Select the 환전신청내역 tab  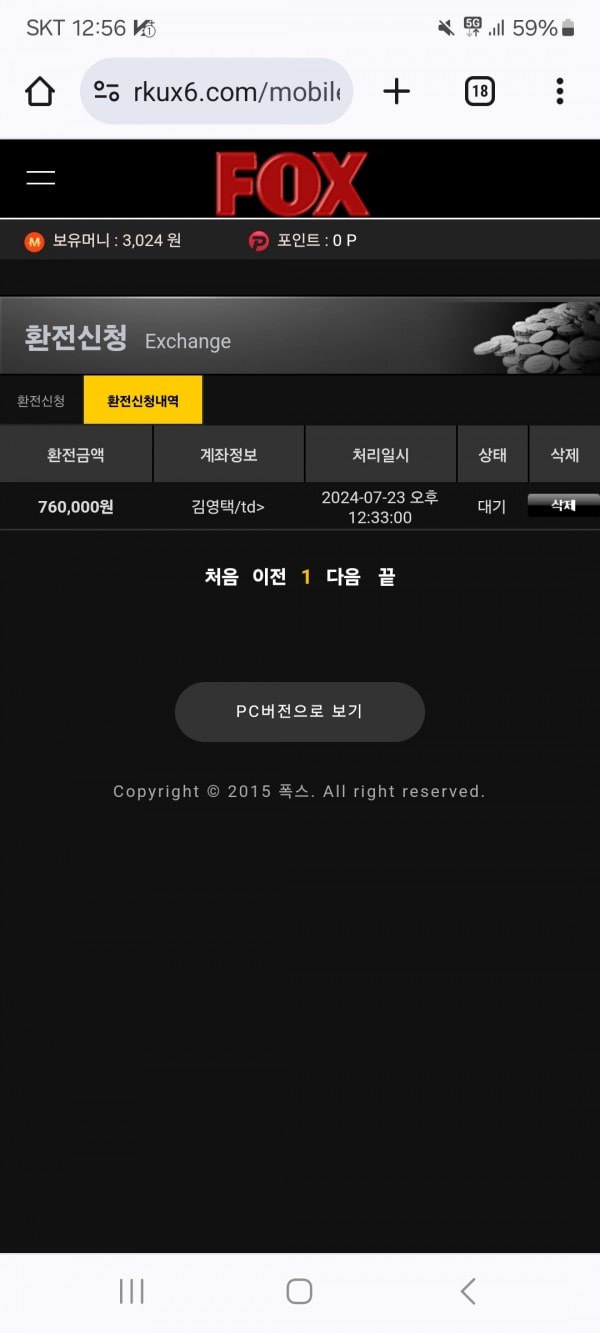point(143,401)
